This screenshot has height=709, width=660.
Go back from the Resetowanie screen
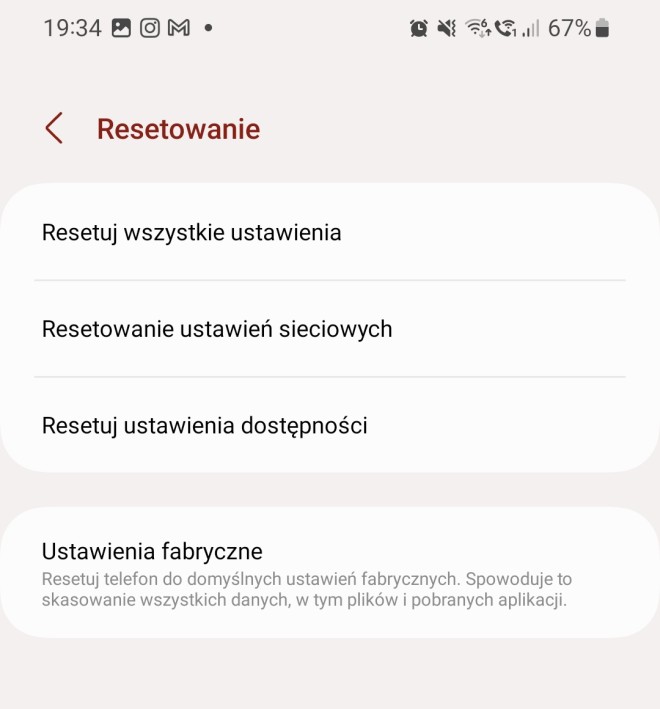[54, 129]
